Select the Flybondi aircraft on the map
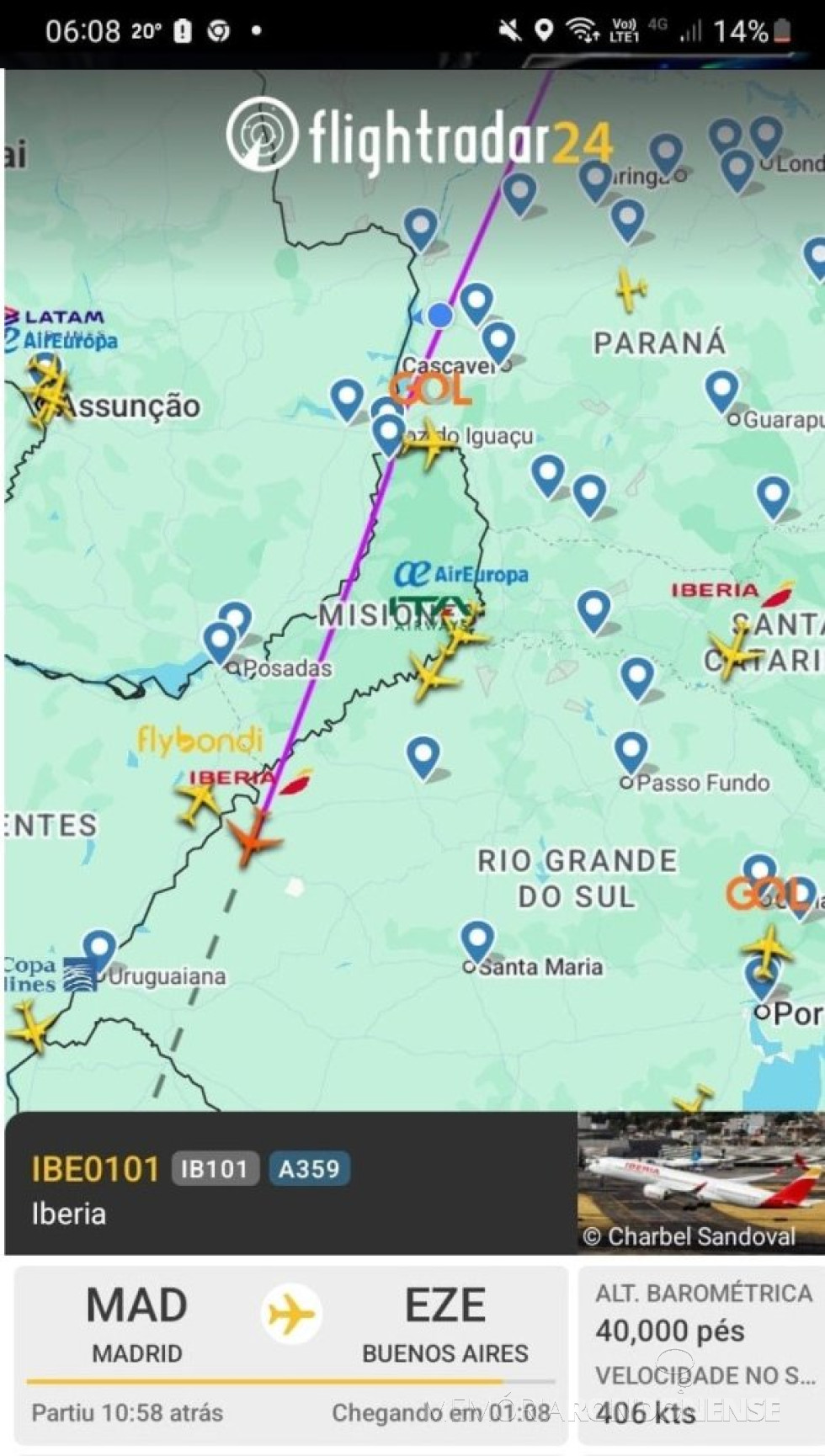825x1456 pixels. (199, 801)
